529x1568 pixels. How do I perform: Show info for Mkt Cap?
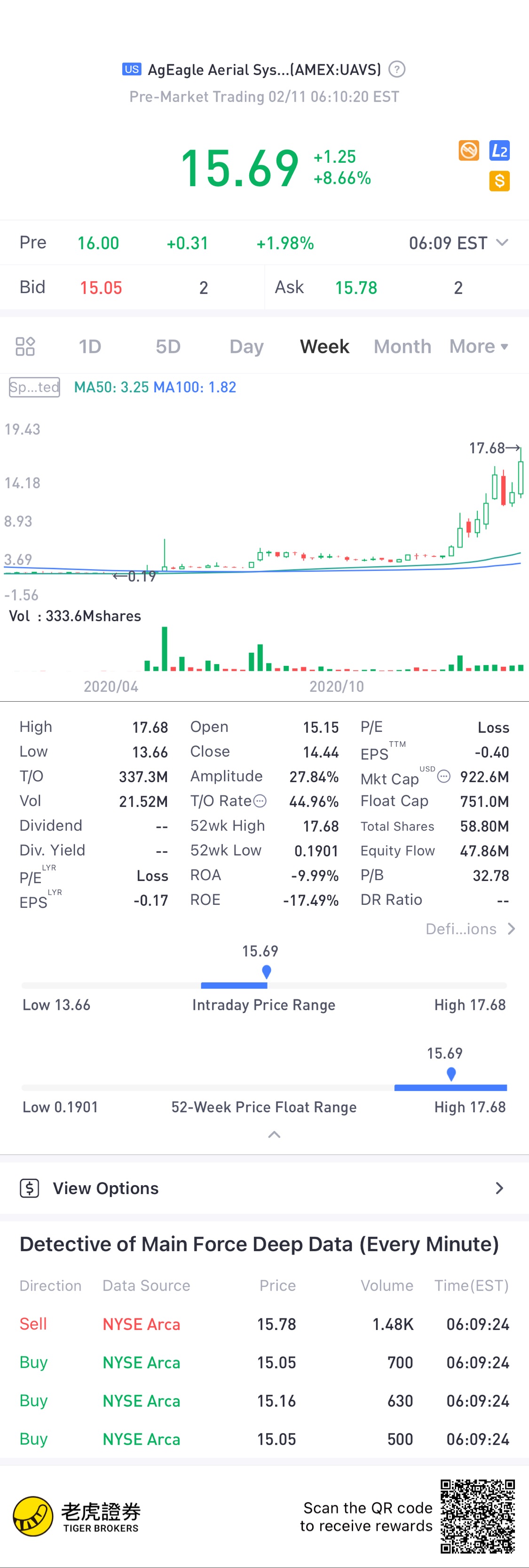coord(444,776)
